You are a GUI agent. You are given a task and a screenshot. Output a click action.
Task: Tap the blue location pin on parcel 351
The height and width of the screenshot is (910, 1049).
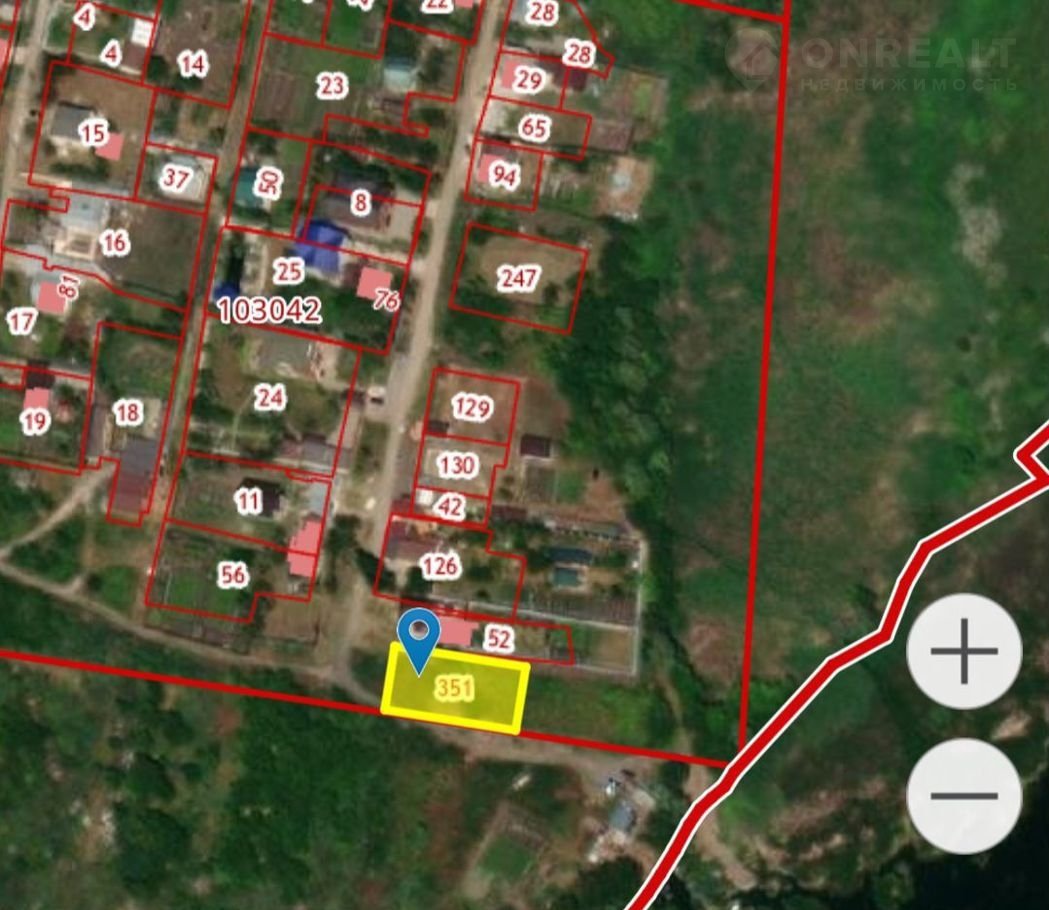pos(418,637)
